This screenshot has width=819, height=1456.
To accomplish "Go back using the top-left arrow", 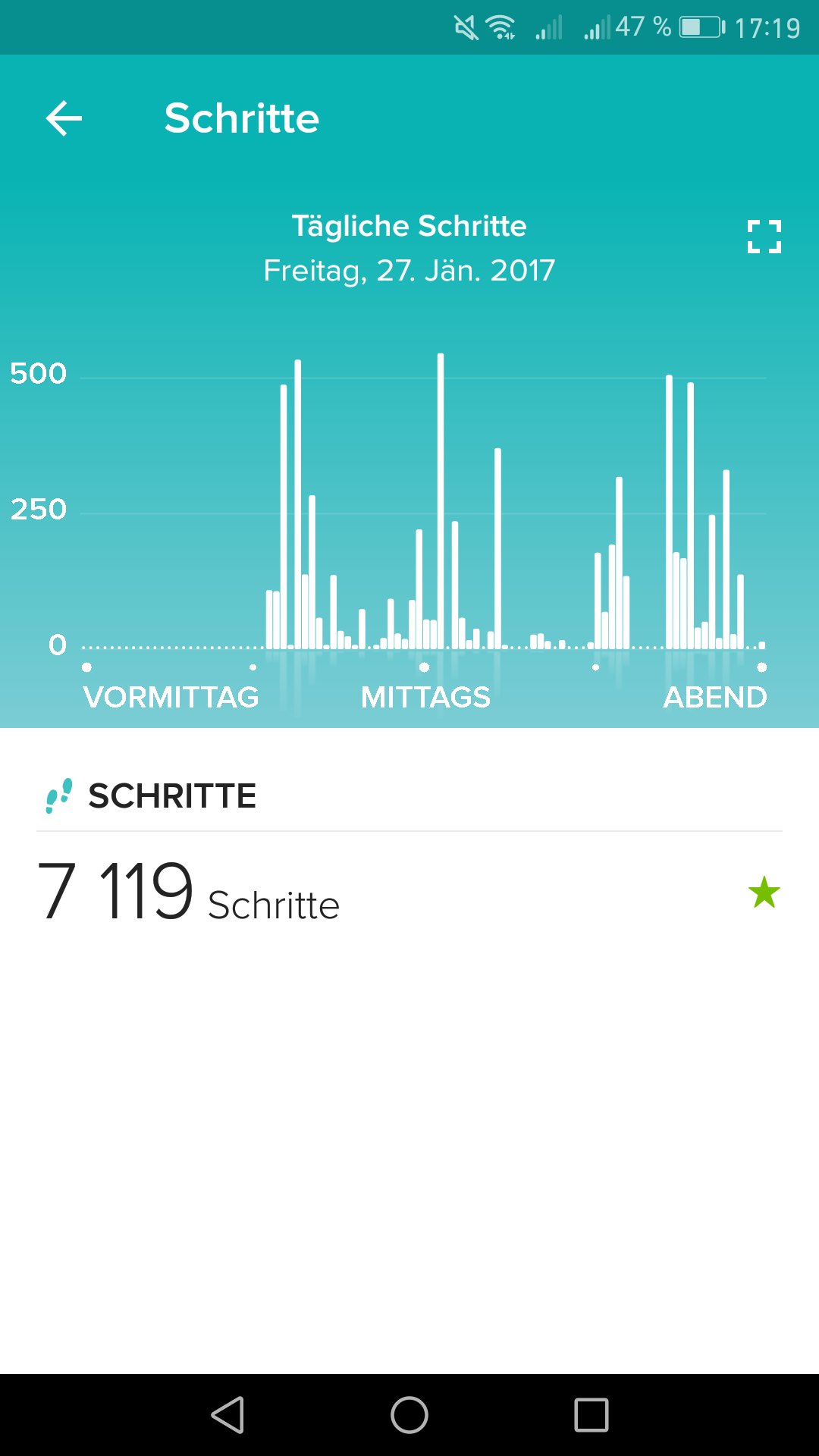I will tap(64, 118).
